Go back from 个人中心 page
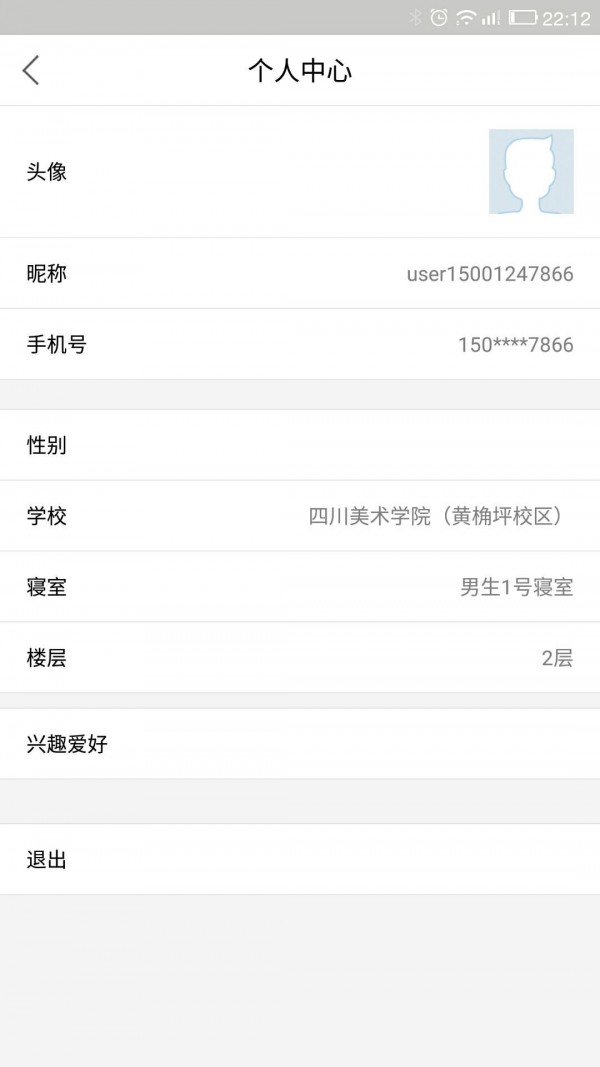Image resolution: width=600 pixels, height=1067 pixels. [x=31, y=70]
